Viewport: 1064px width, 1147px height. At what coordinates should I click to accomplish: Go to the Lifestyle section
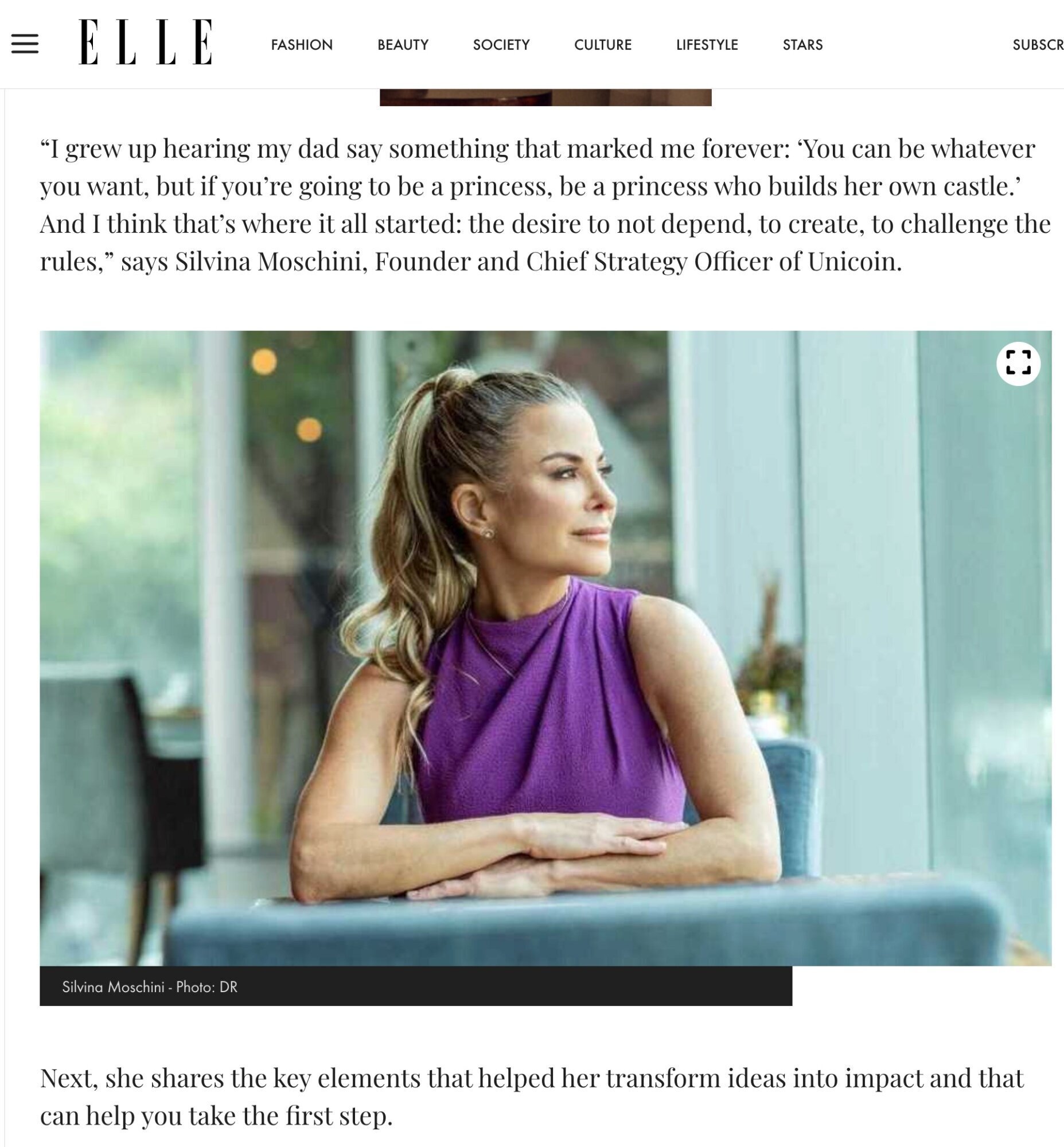pos(707,45)
